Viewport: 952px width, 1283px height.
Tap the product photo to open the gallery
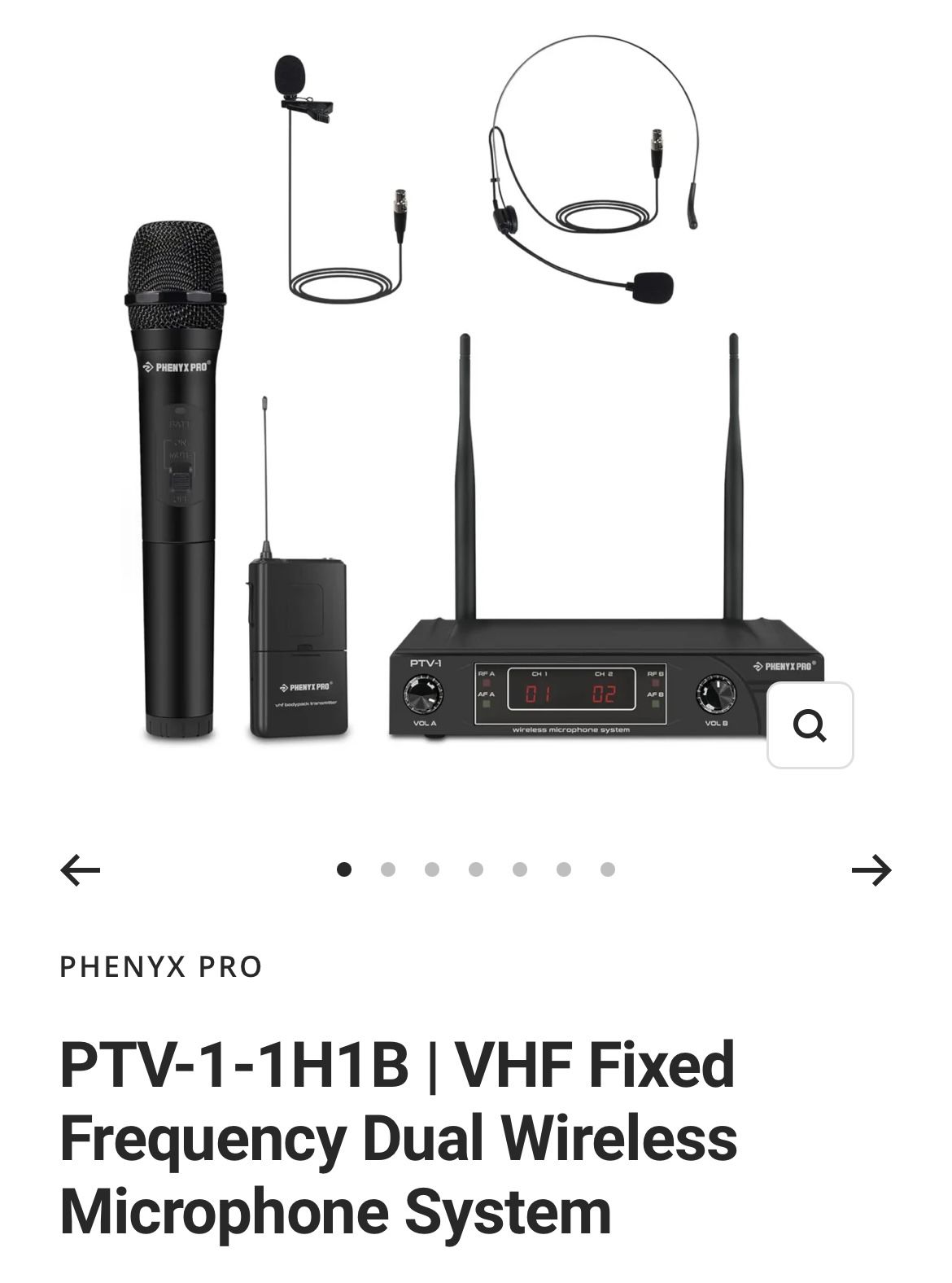(x=476, y=407)
